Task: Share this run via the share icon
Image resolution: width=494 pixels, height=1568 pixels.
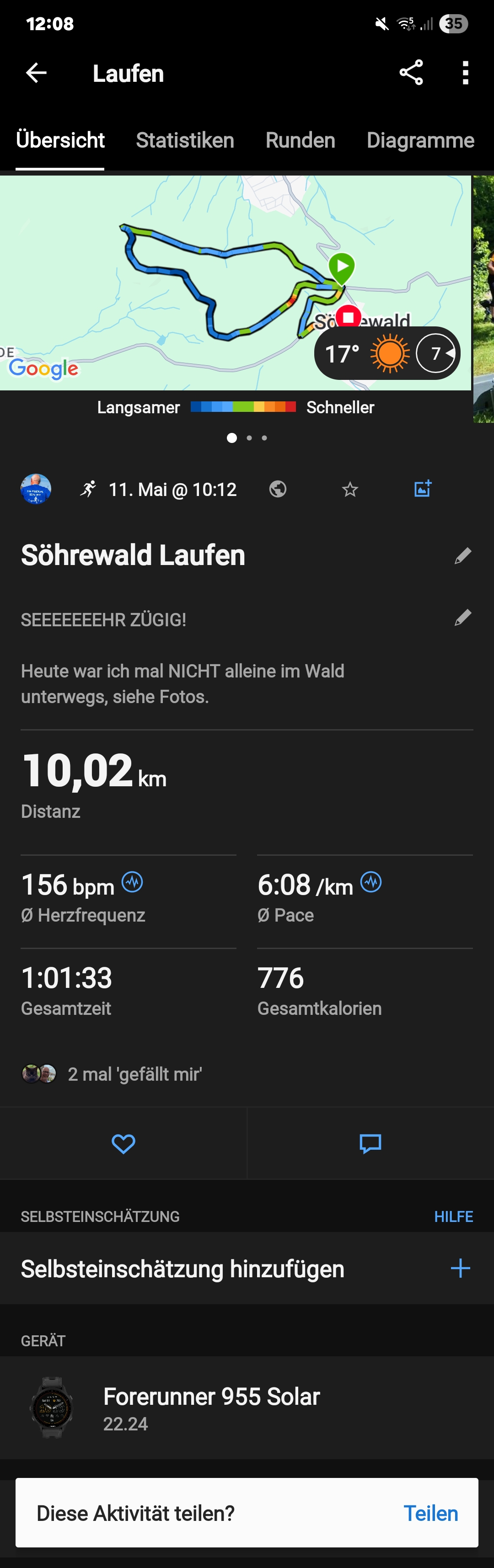Action: tap(411, 73)
